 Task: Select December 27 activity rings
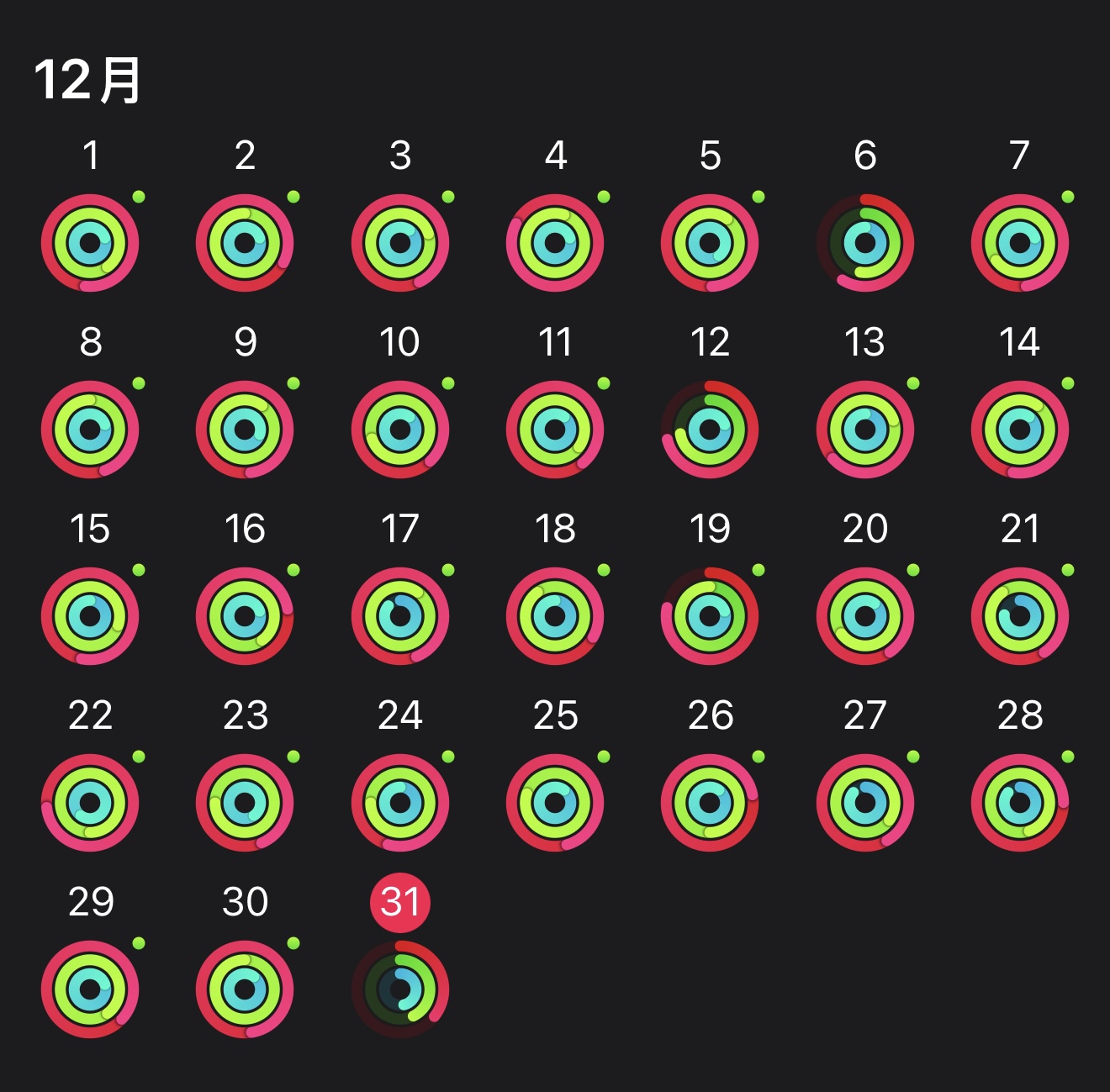click(x=865, y=803)
